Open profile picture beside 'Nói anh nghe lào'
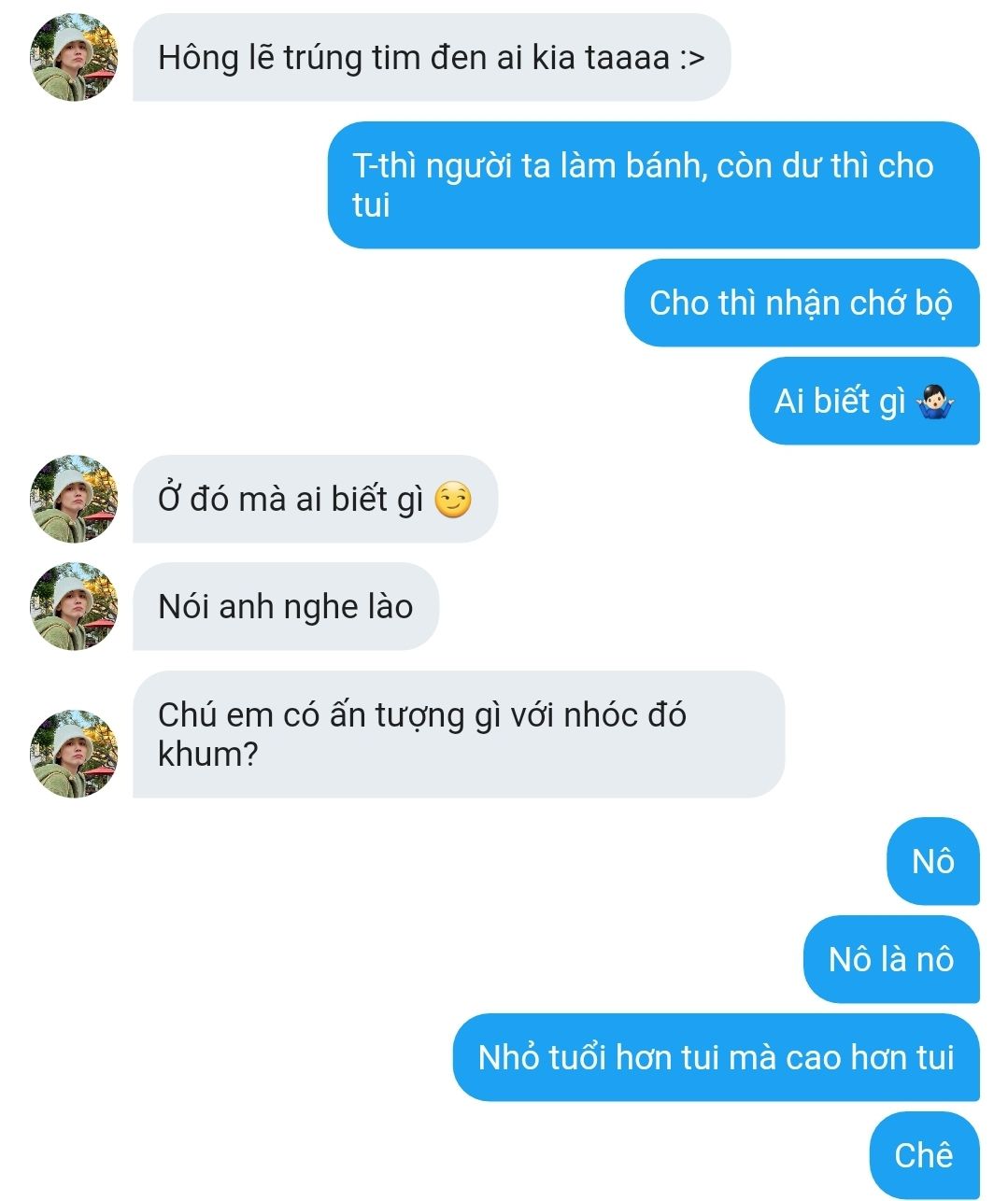 tap(74, 606)
